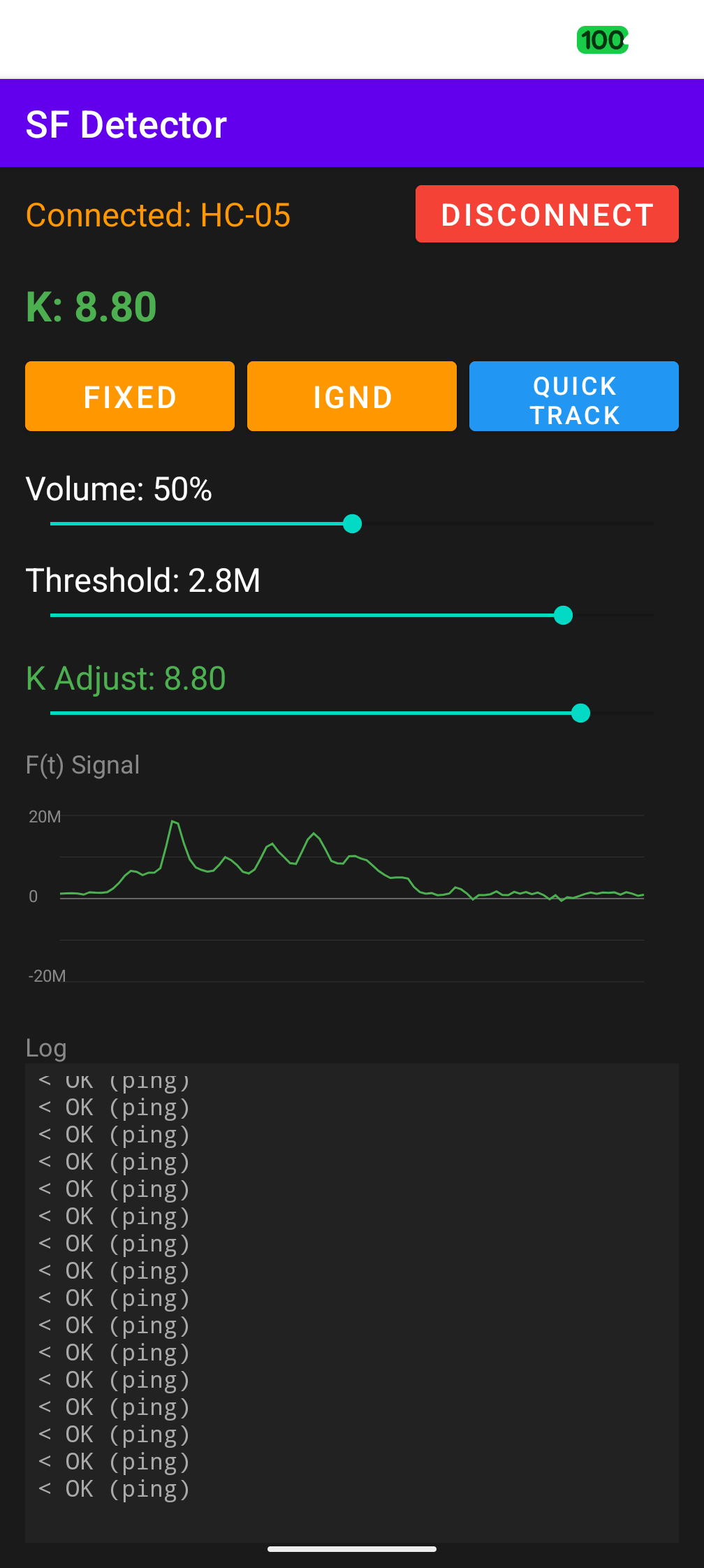Tap the Volume slider handle
Screen dimensions: 704x1568
(353, 523)
